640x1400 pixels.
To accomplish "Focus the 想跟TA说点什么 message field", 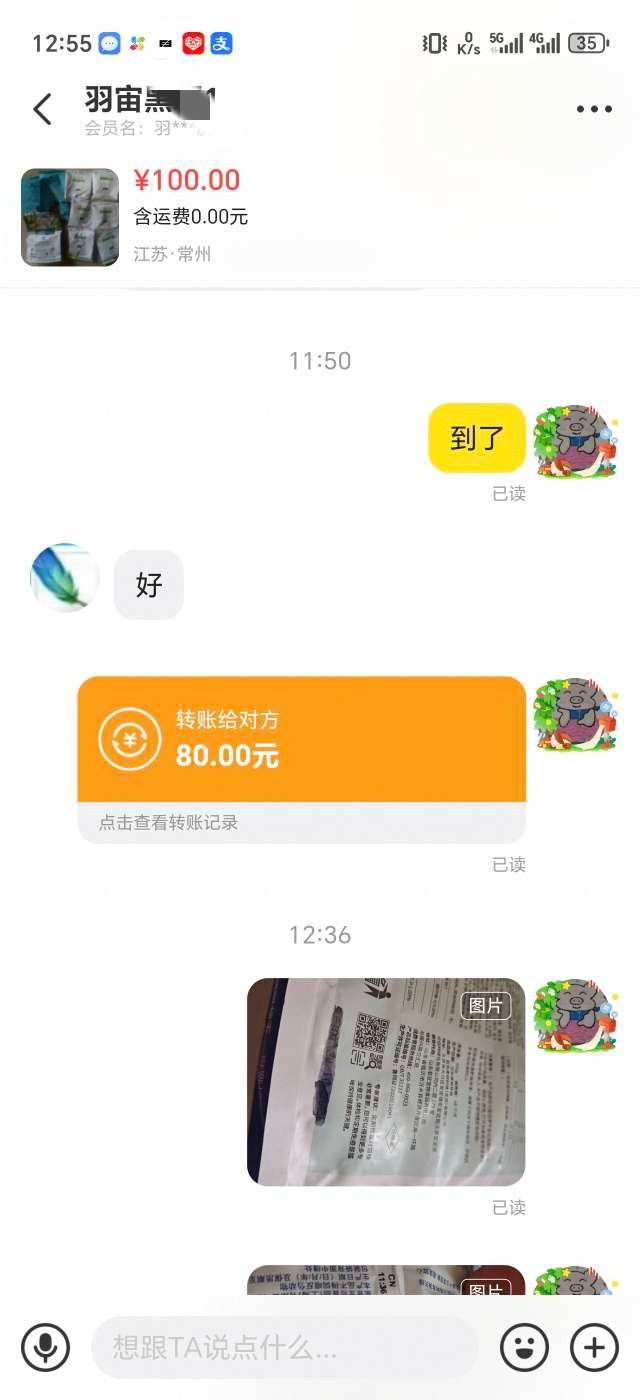I will click(284, 1347).
